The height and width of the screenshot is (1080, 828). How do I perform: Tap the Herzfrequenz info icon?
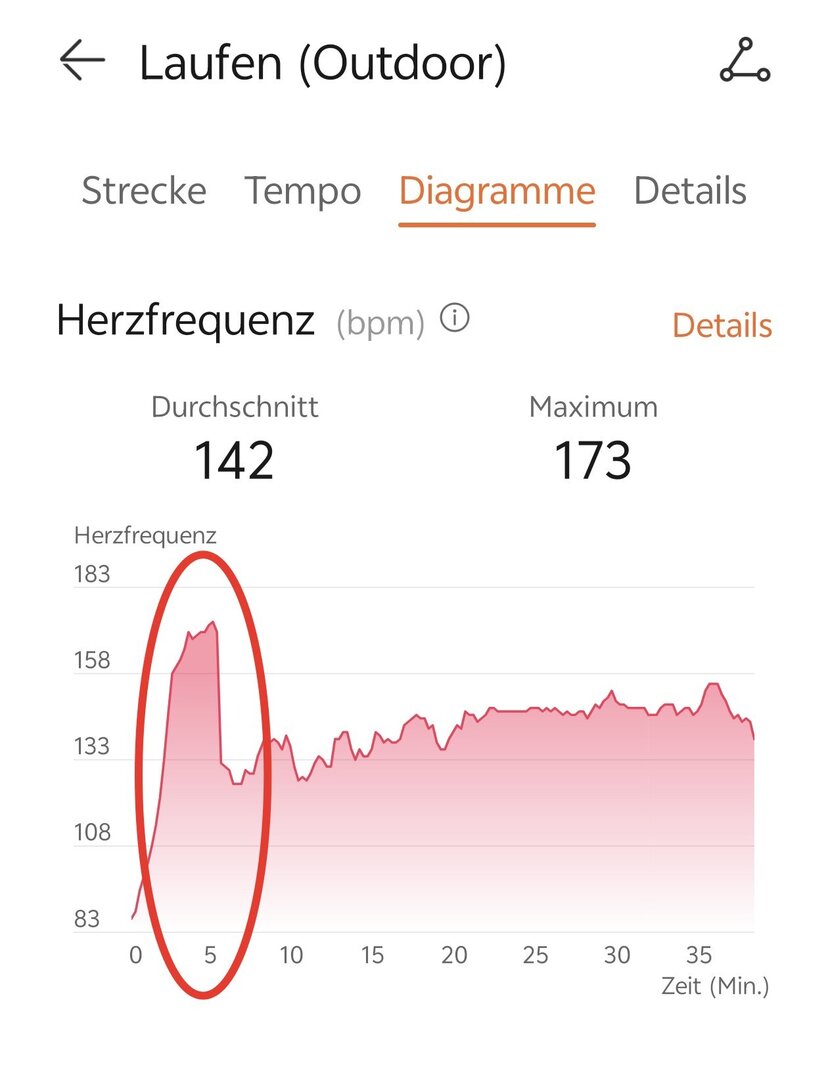pos(455,319)
